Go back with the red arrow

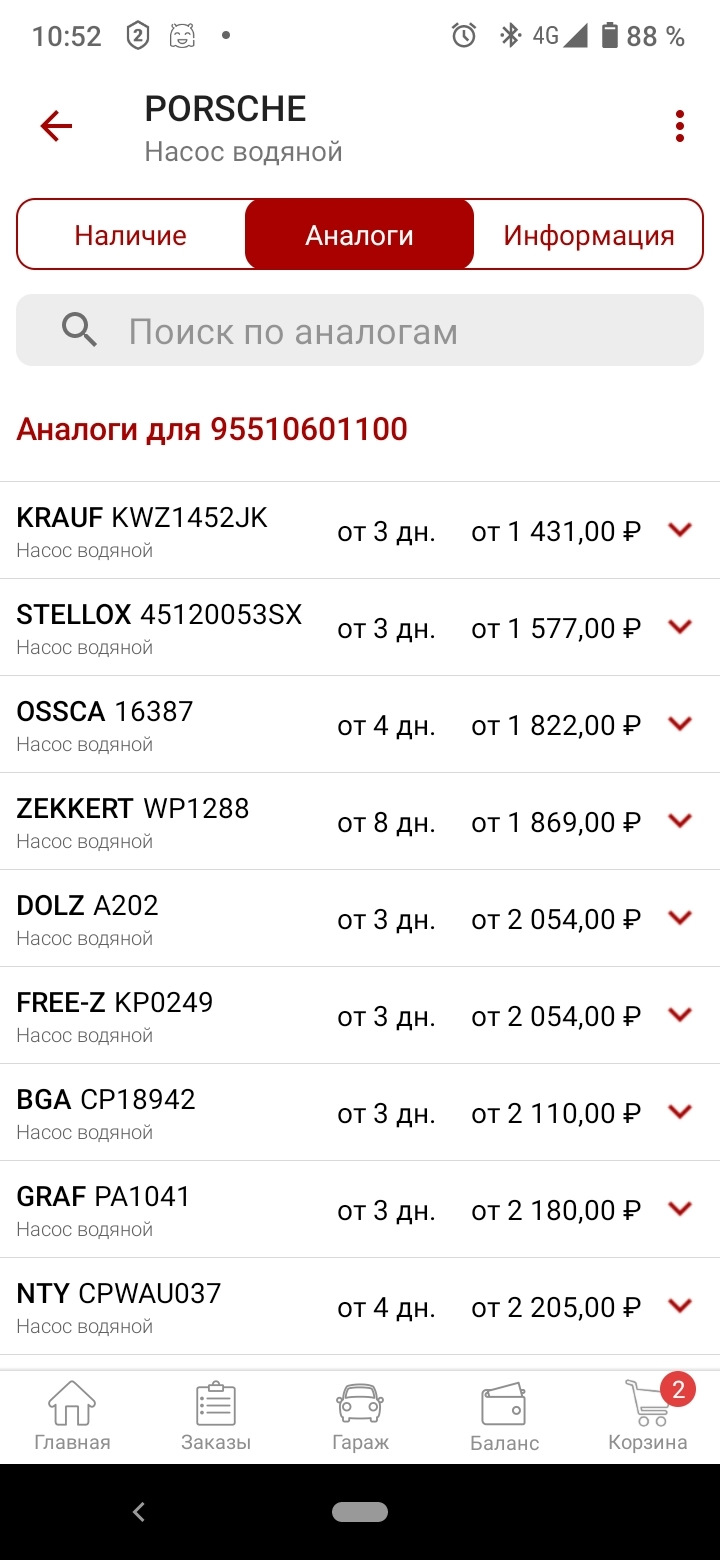tap(56, 126)
